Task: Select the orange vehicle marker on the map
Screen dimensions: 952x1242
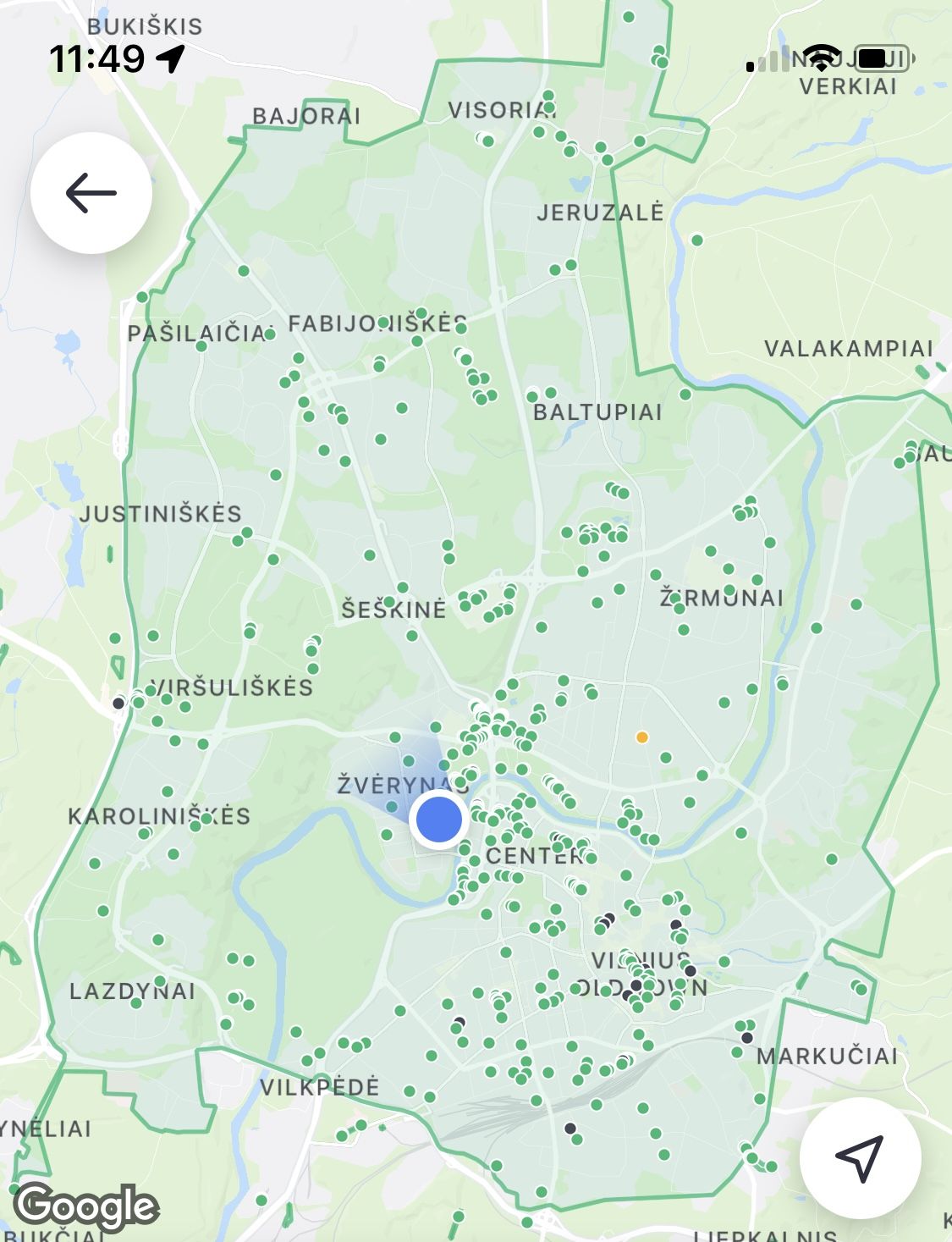Action: coord(642,737)
